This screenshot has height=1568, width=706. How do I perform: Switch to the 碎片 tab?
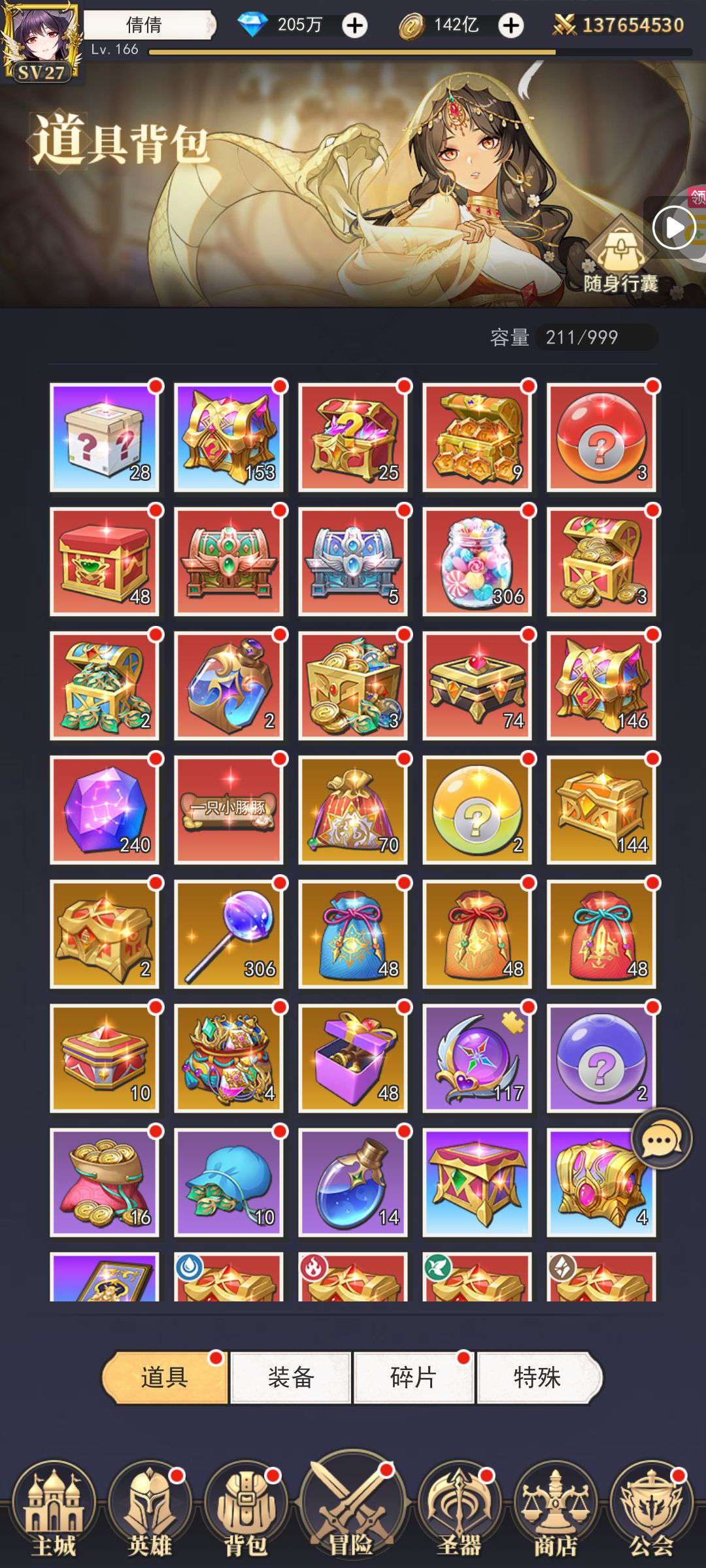pyautogui.click(x=413, y=1377)
